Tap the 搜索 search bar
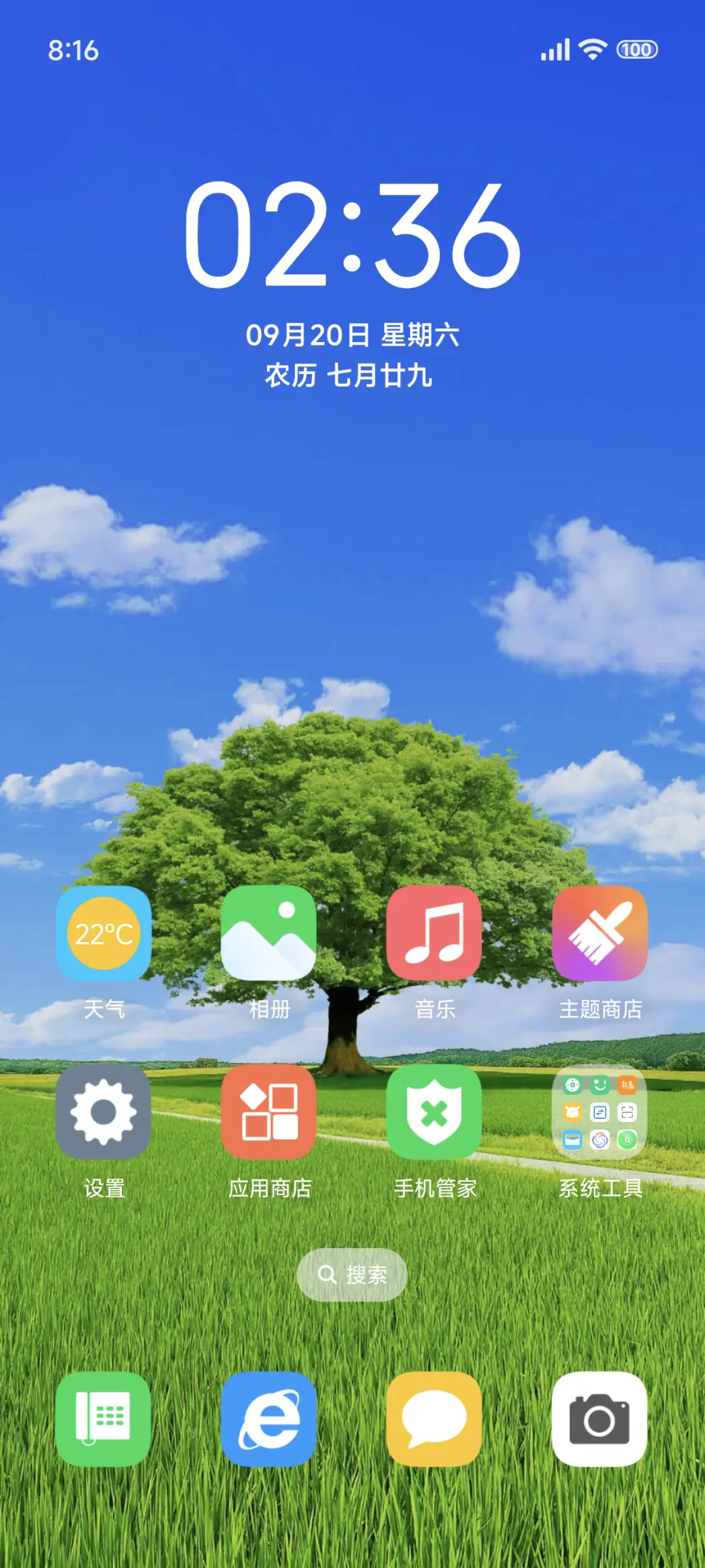 pos(352,1274)
